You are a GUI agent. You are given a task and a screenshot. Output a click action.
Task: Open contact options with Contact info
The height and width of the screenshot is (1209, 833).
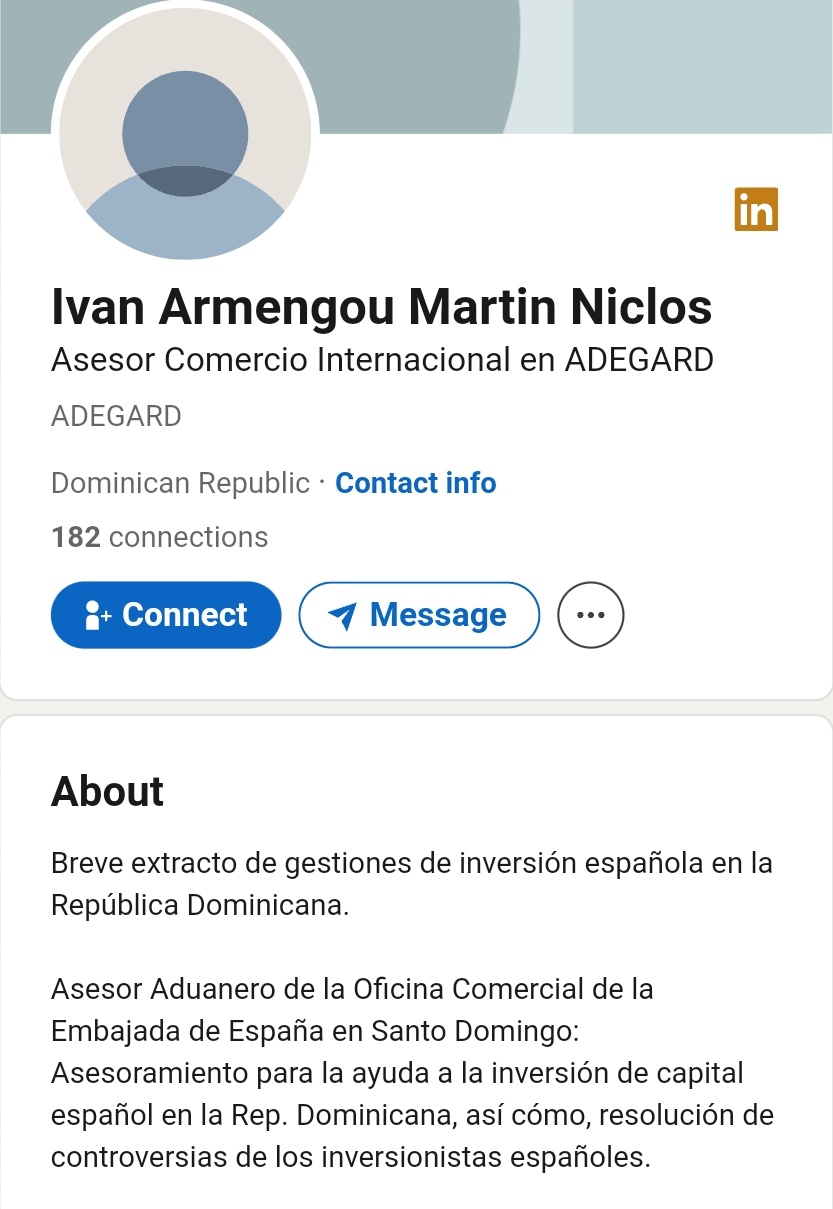[x=416, y=483]
